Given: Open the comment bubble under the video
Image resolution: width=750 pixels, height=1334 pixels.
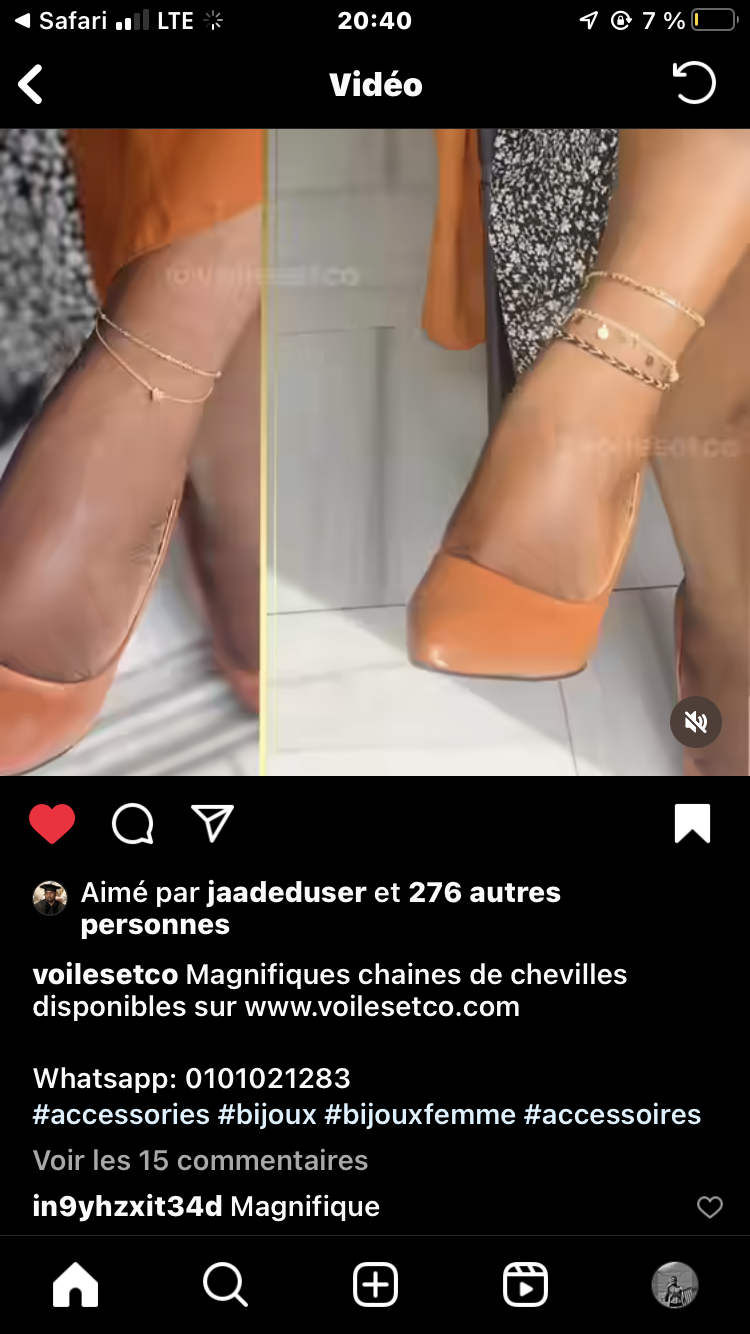Looking at the screenshot, I should (132, 824).
